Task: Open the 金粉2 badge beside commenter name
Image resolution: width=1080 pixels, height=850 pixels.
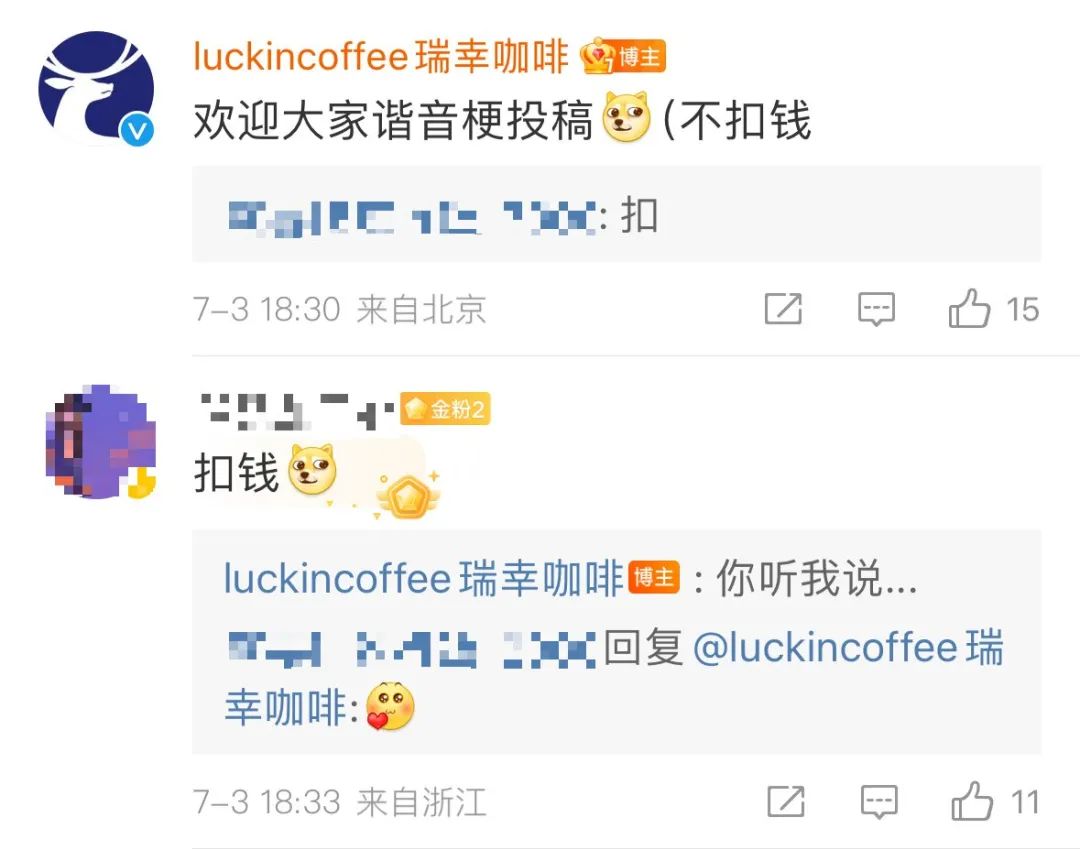Action: pyautogui.click(x=446, y=408)
